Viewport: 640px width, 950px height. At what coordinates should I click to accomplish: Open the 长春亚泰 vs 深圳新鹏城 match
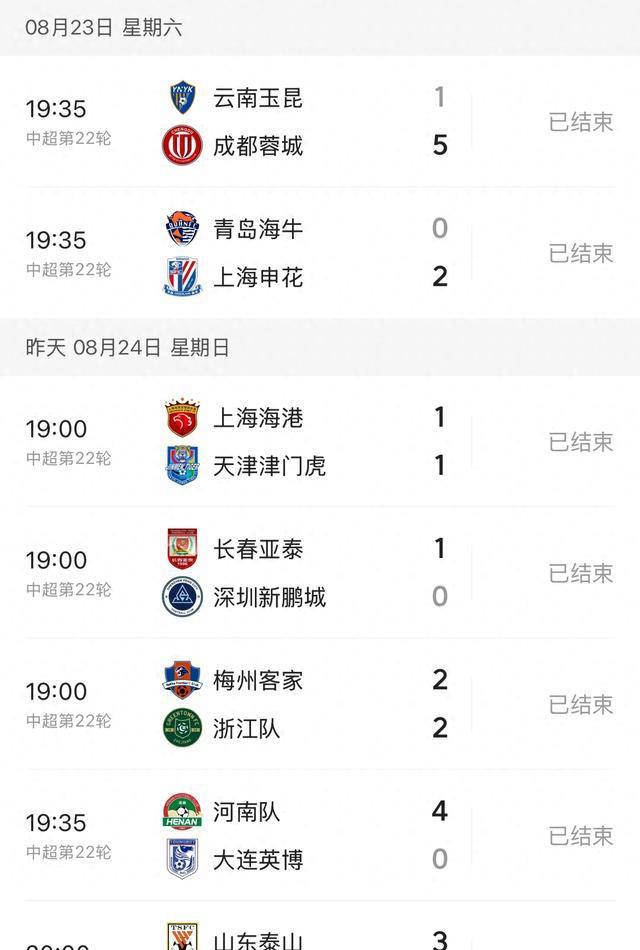(x=320, y=573)
